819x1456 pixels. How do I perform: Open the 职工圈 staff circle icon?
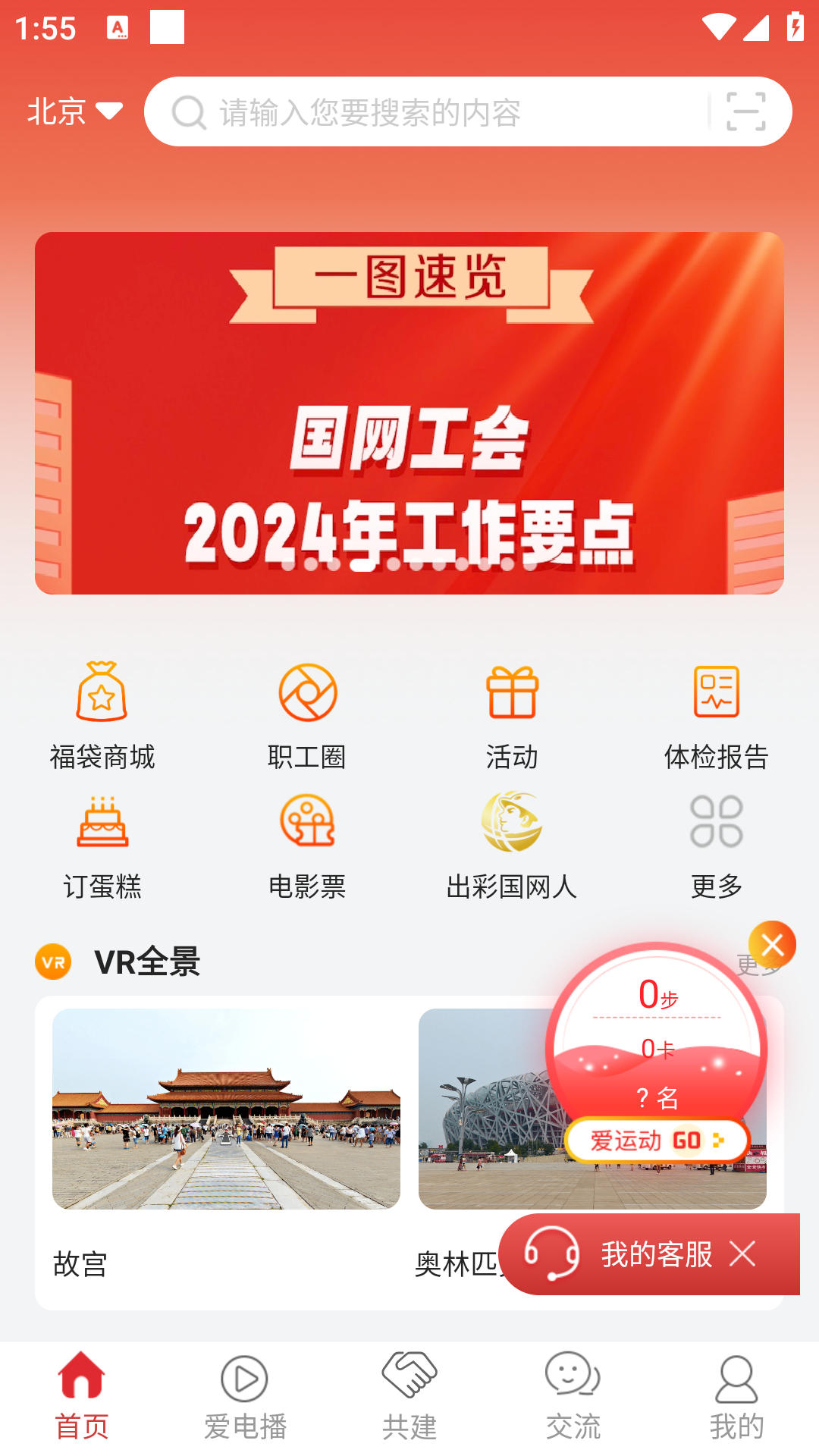click(307, 713)
